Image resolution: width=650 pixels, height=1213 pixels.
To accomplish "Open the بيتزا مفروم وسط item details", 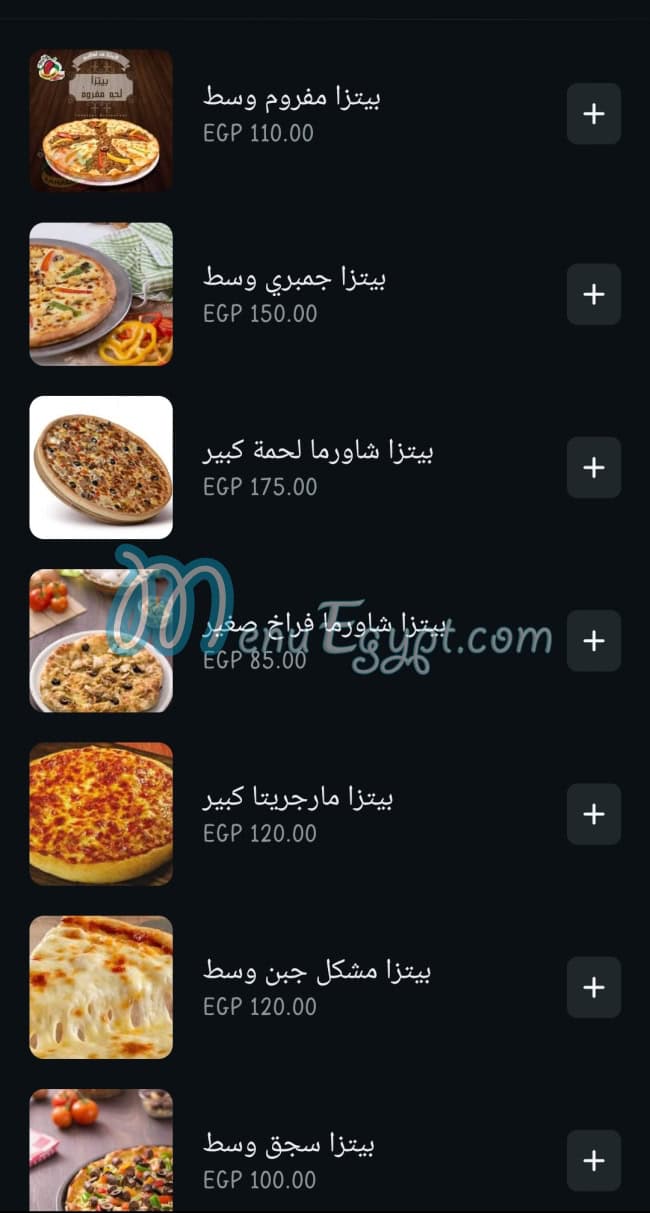I will 292,98.
